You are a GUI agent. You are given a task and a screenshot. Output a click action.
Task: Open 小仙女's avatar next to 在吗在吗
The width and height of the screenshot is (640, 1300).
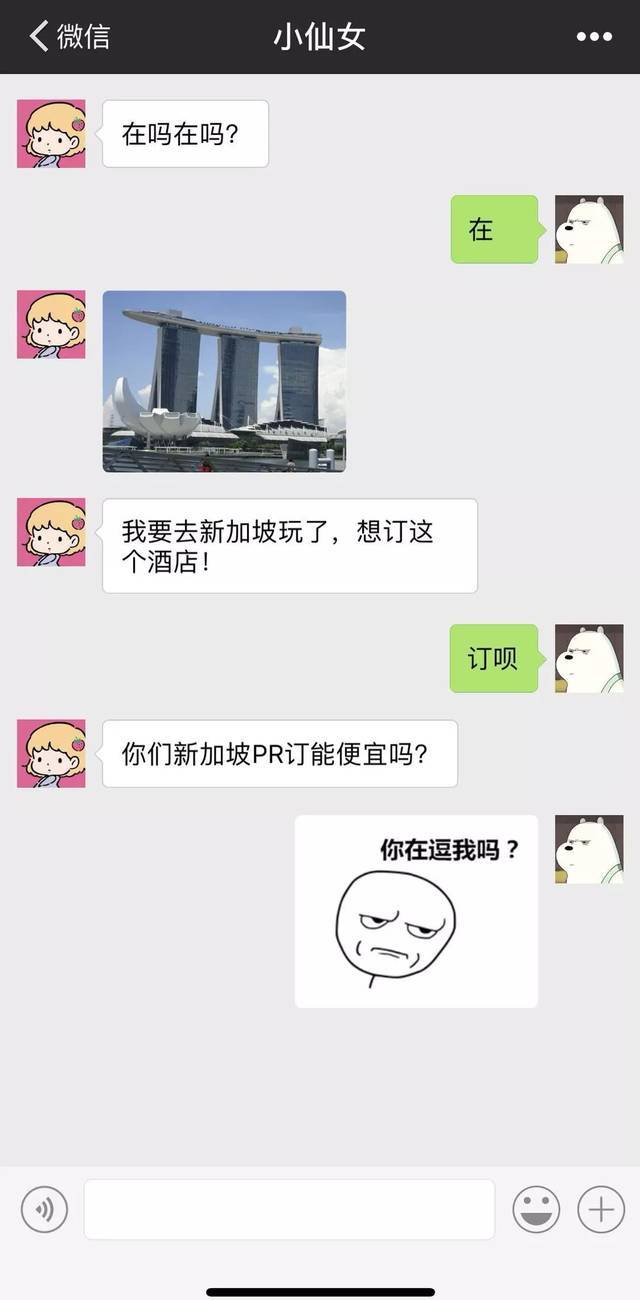(51, 134)
